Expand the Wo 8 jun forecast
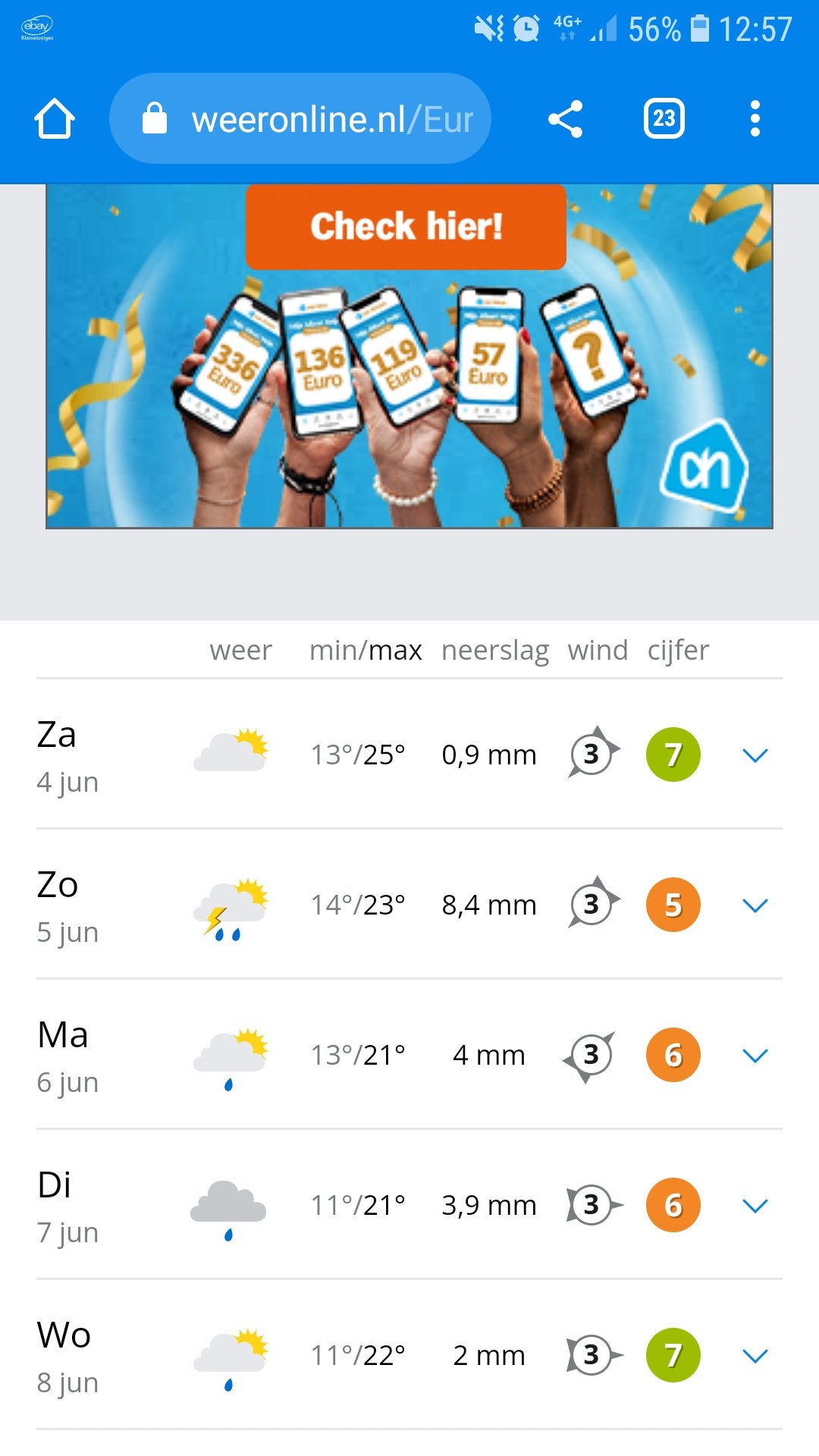 (x=755, y=1355)
